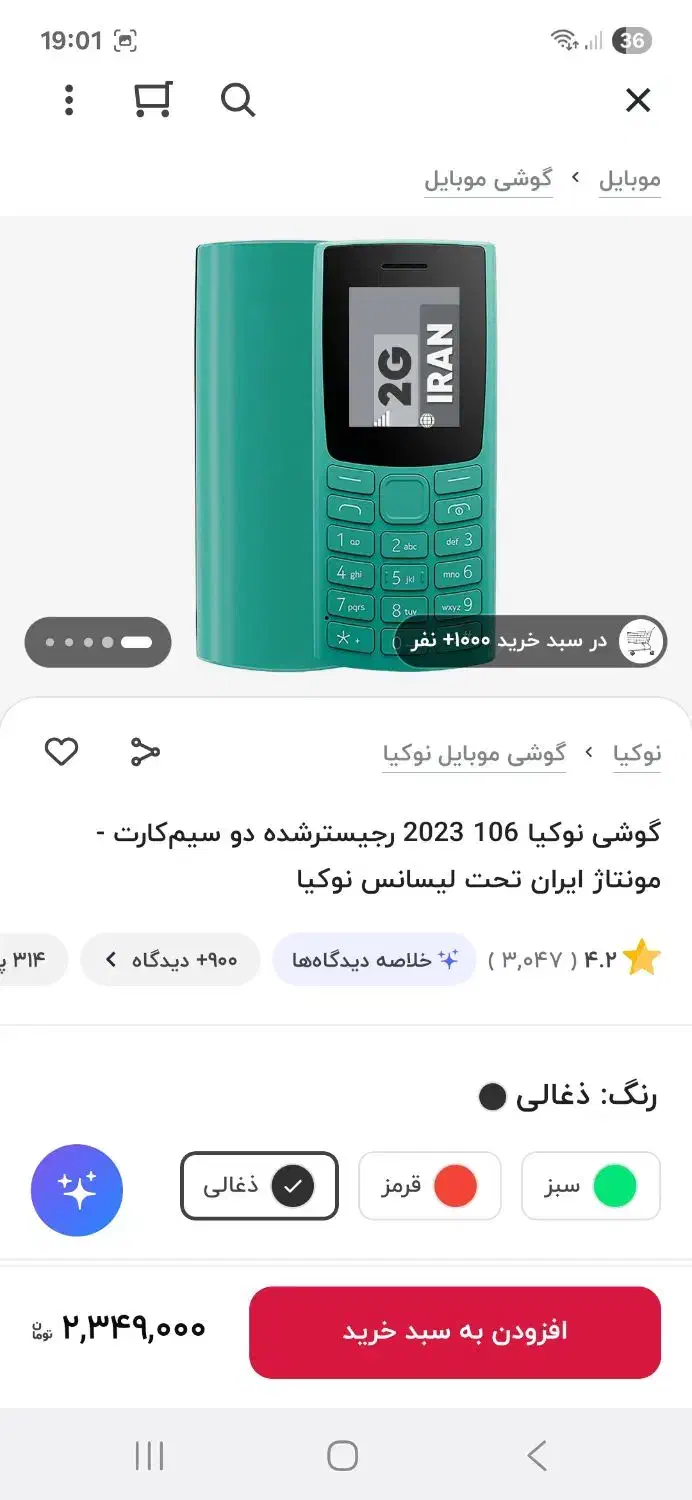Open the search icon
Viewport: 692px width, 1500px height.
(x=238, y=100)
